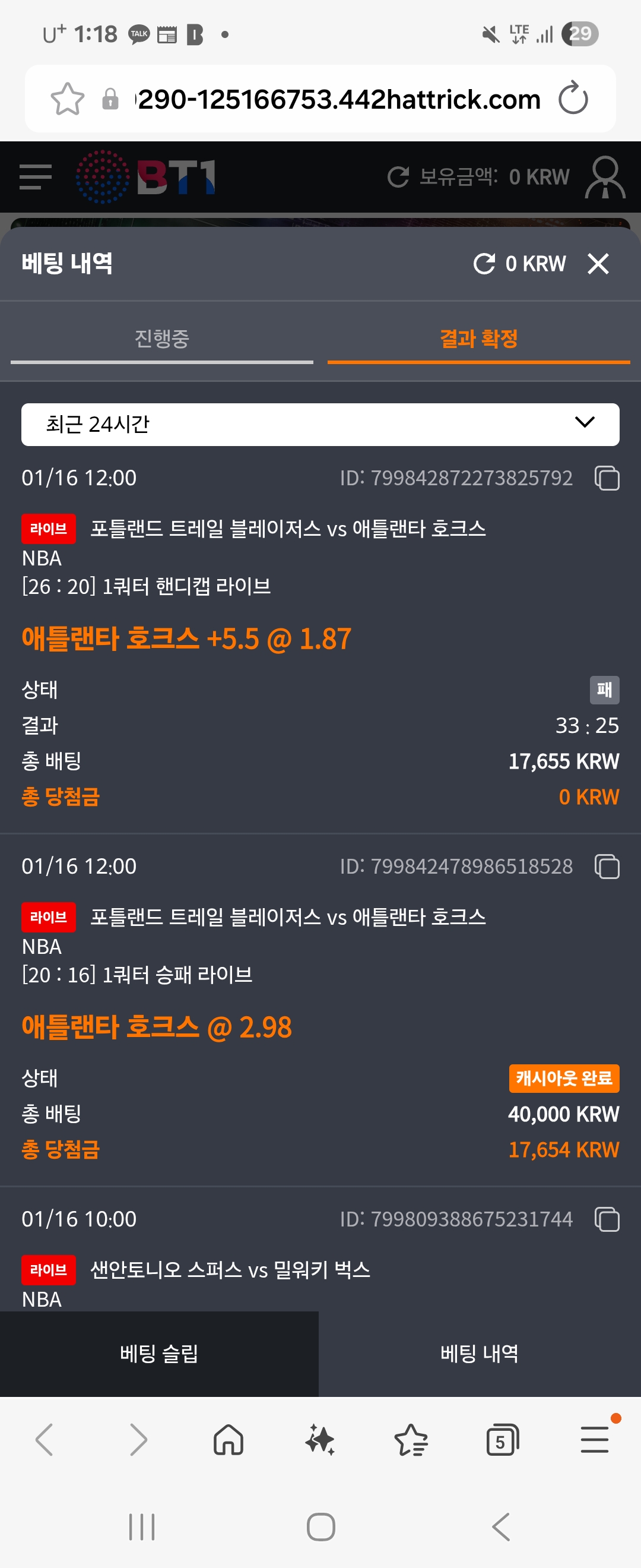Image resolution: width=641 pixels, height=1568 pixels.
Task: Open the browser menu options
Action: click(x=594, y=1440)
